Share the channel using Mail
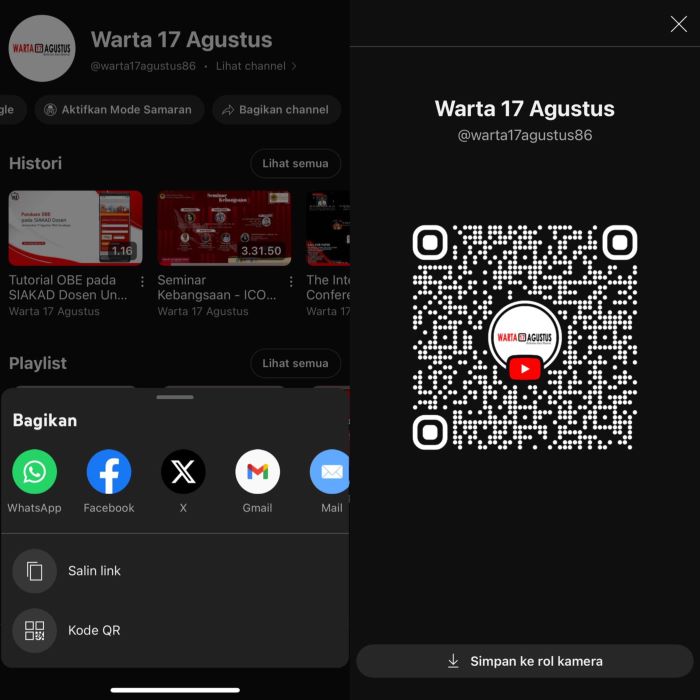 [331, 472]
